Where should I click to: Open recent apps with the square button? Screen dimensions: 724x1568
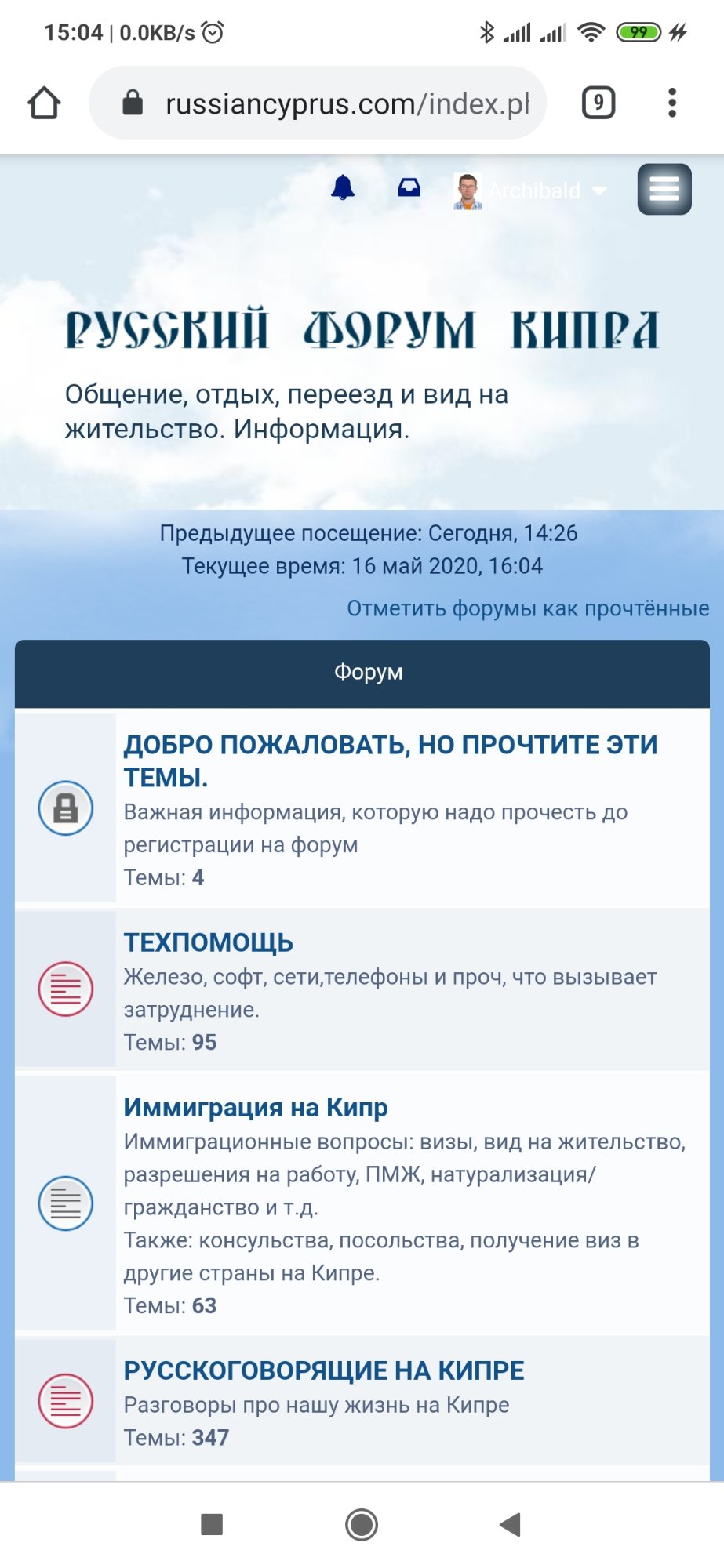212,1524
